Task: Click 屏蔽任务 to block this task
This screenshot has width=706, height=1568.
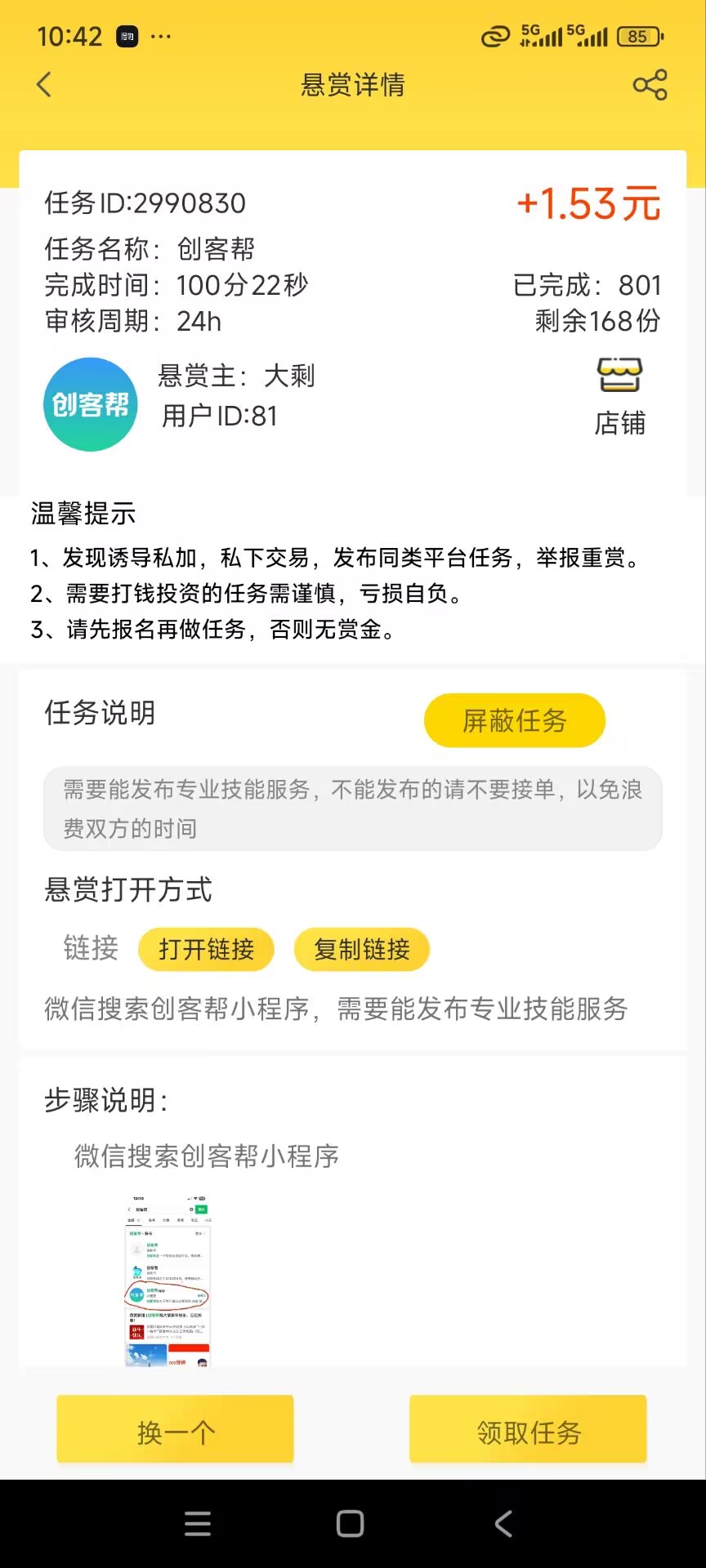Action: tap(514, 720)
